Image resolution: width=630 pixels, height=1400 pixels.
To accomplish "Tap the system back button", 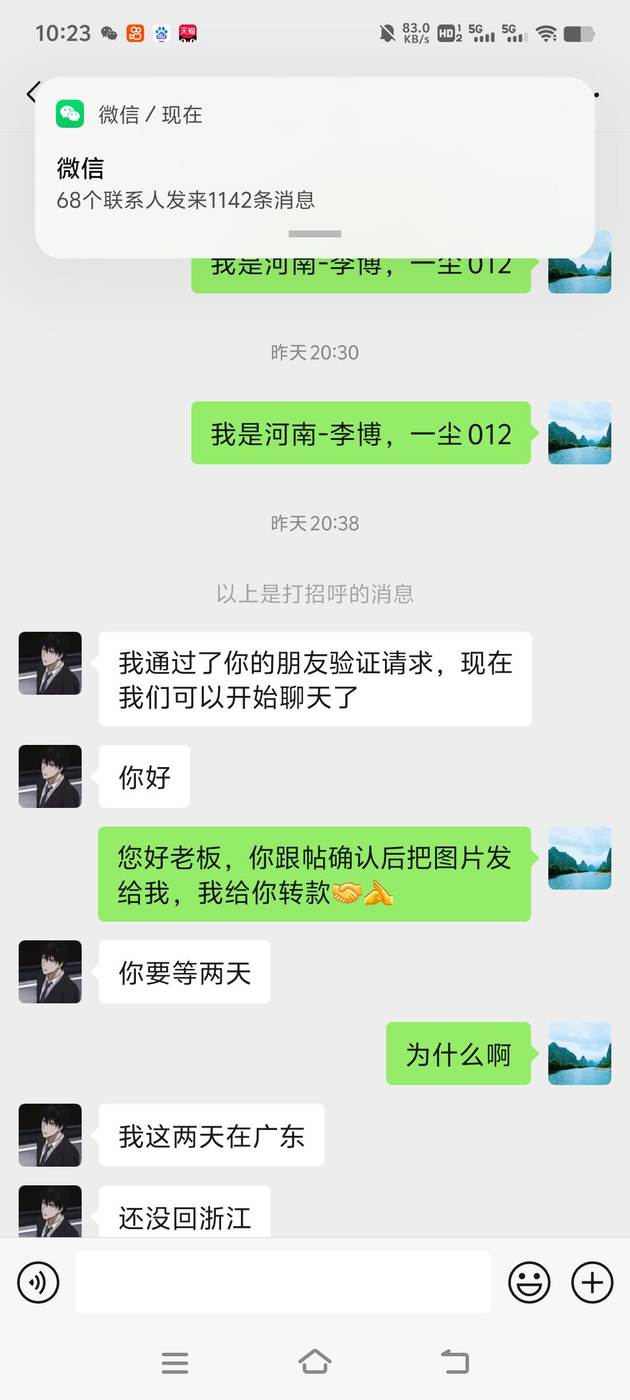I will click(455, 1361).
